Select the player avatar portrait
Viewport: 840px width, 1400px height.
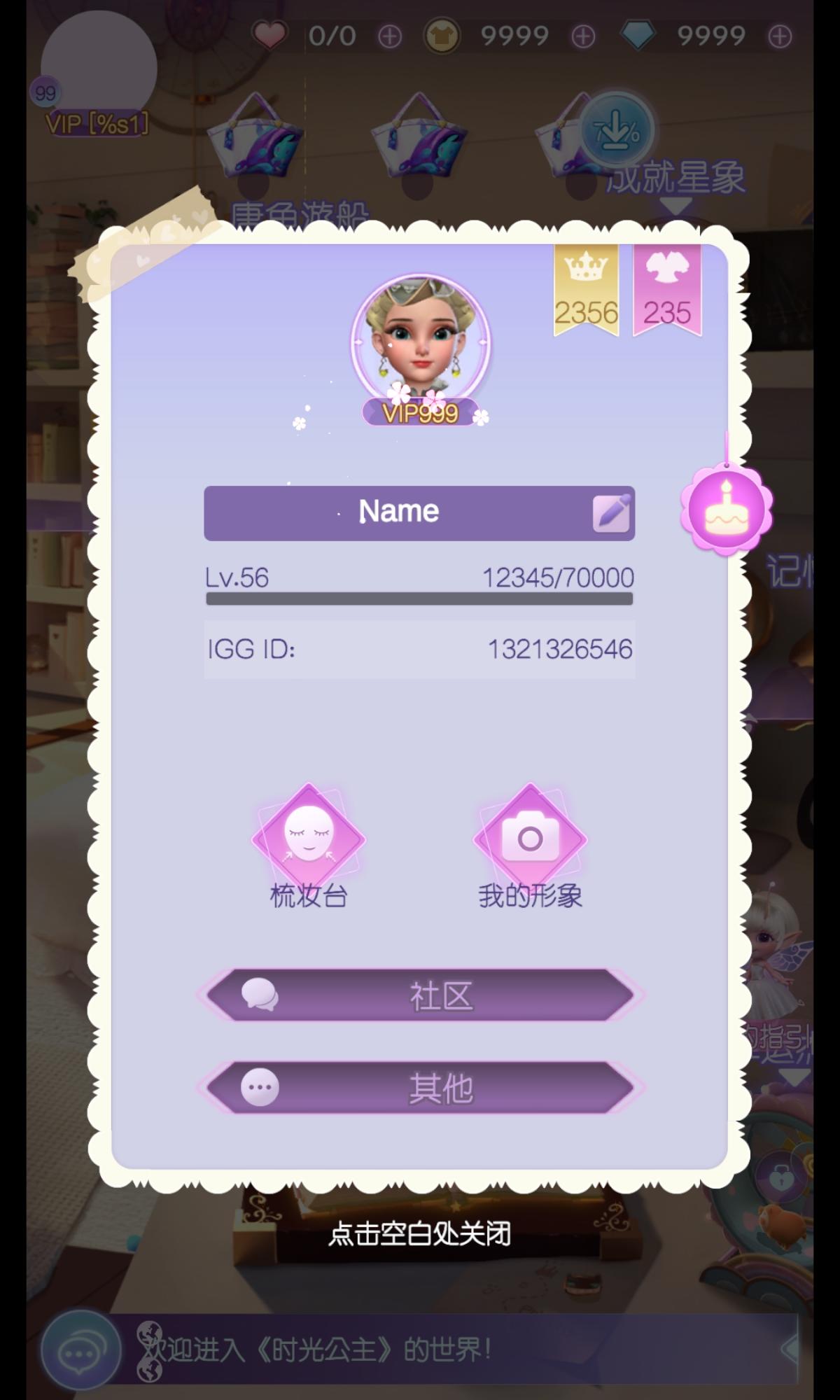(420, 343)
